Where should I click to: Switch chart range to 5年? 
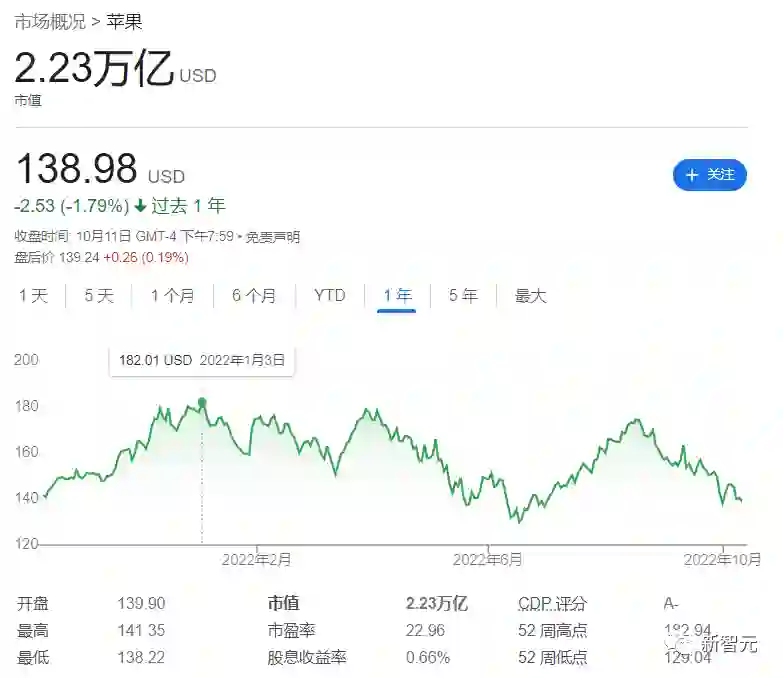point(463,296)
